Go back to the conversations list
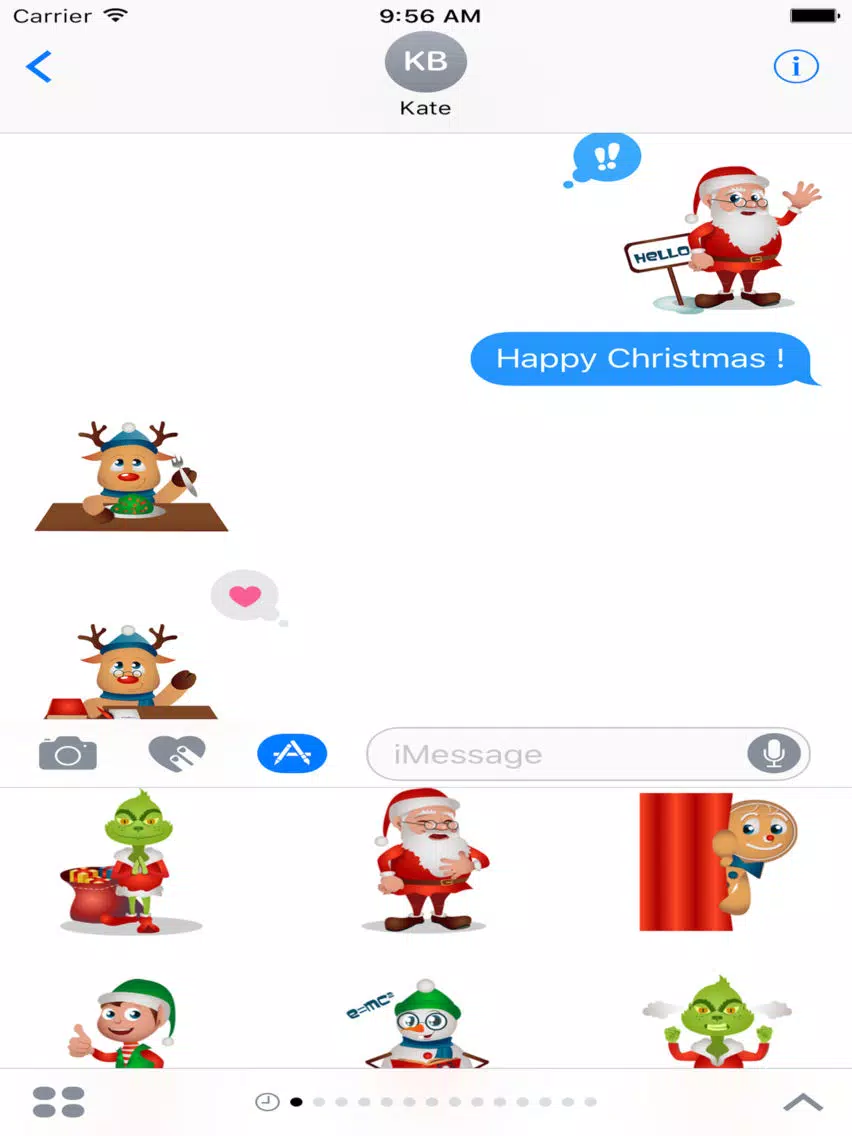 click(38, 67)
